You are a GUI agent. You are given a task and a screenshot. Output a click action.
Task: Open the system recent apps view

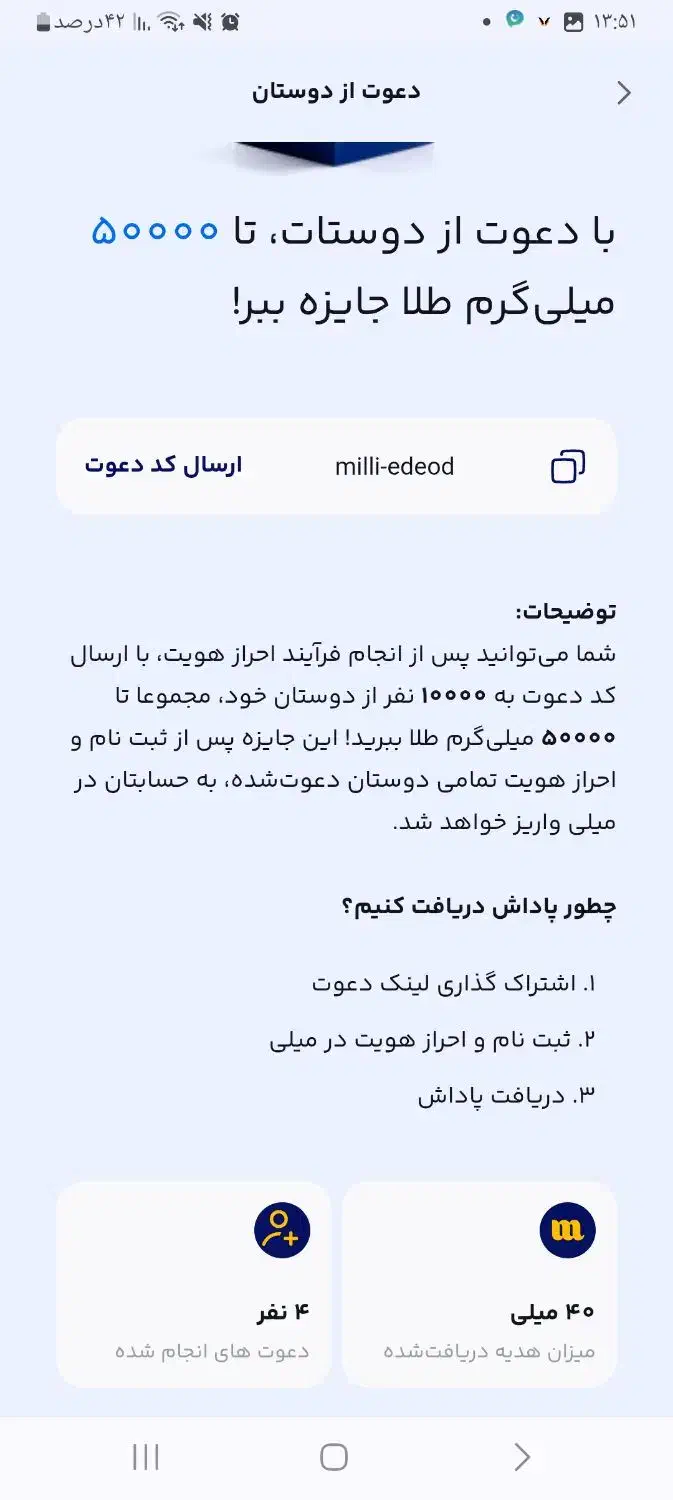[146, 1457]
